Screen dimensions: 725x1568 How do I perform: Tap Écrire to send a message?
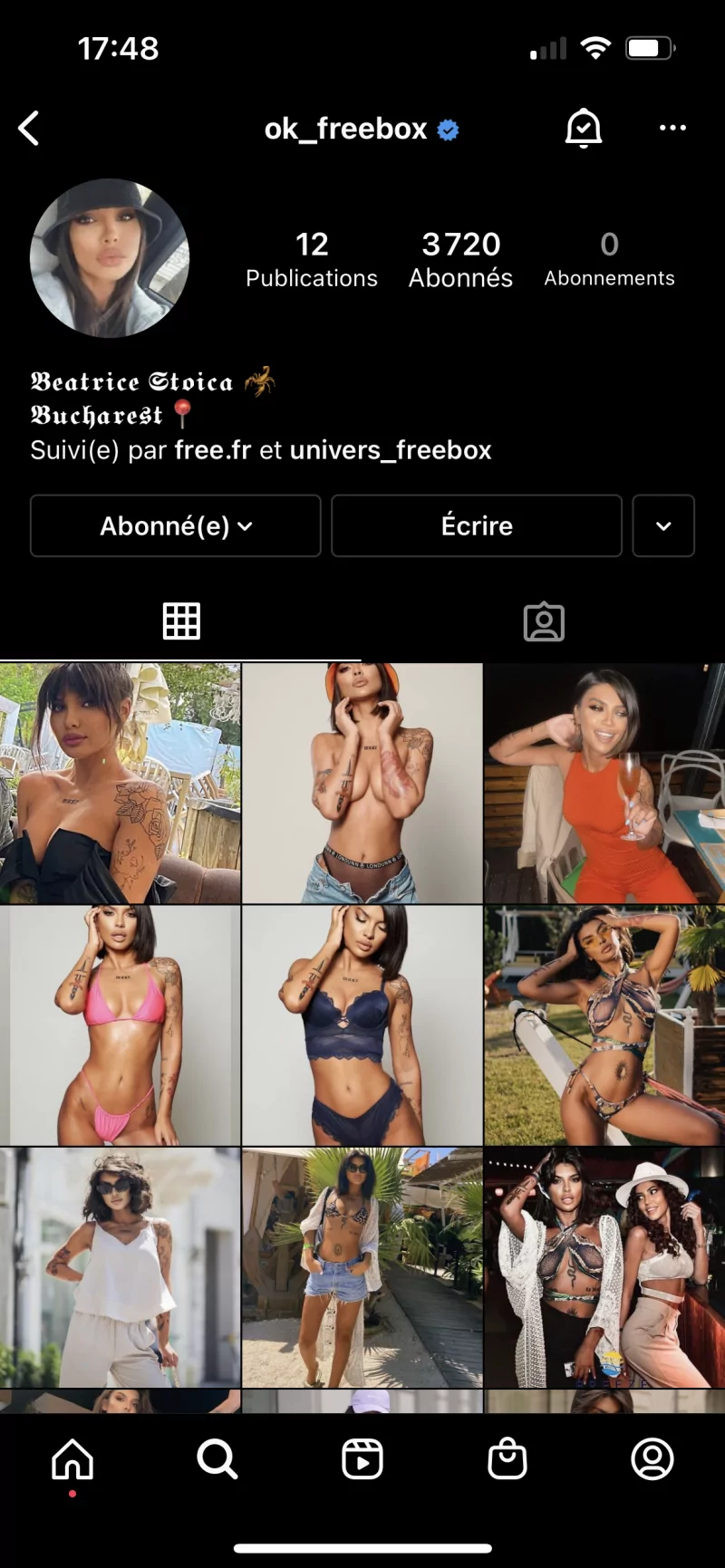coord(477,525)
